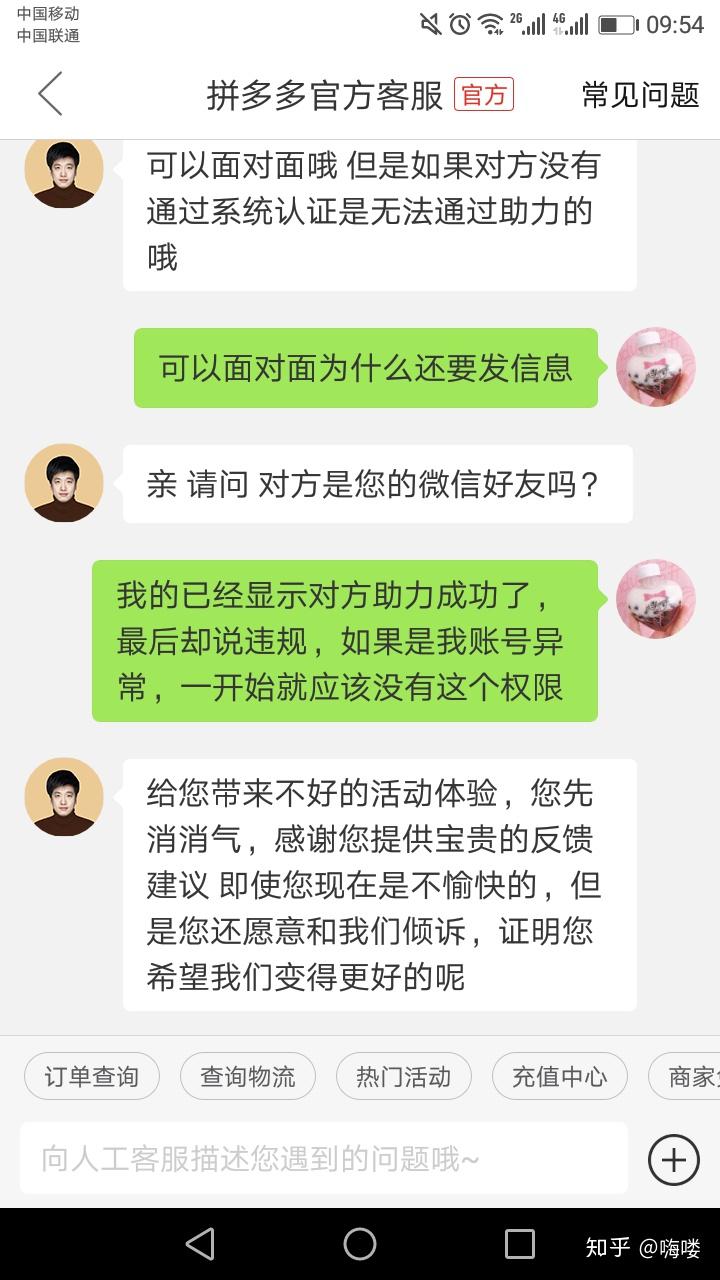Tap the system home button
The width and height of the screenshot is (720, 1280).
[360, 1244]
